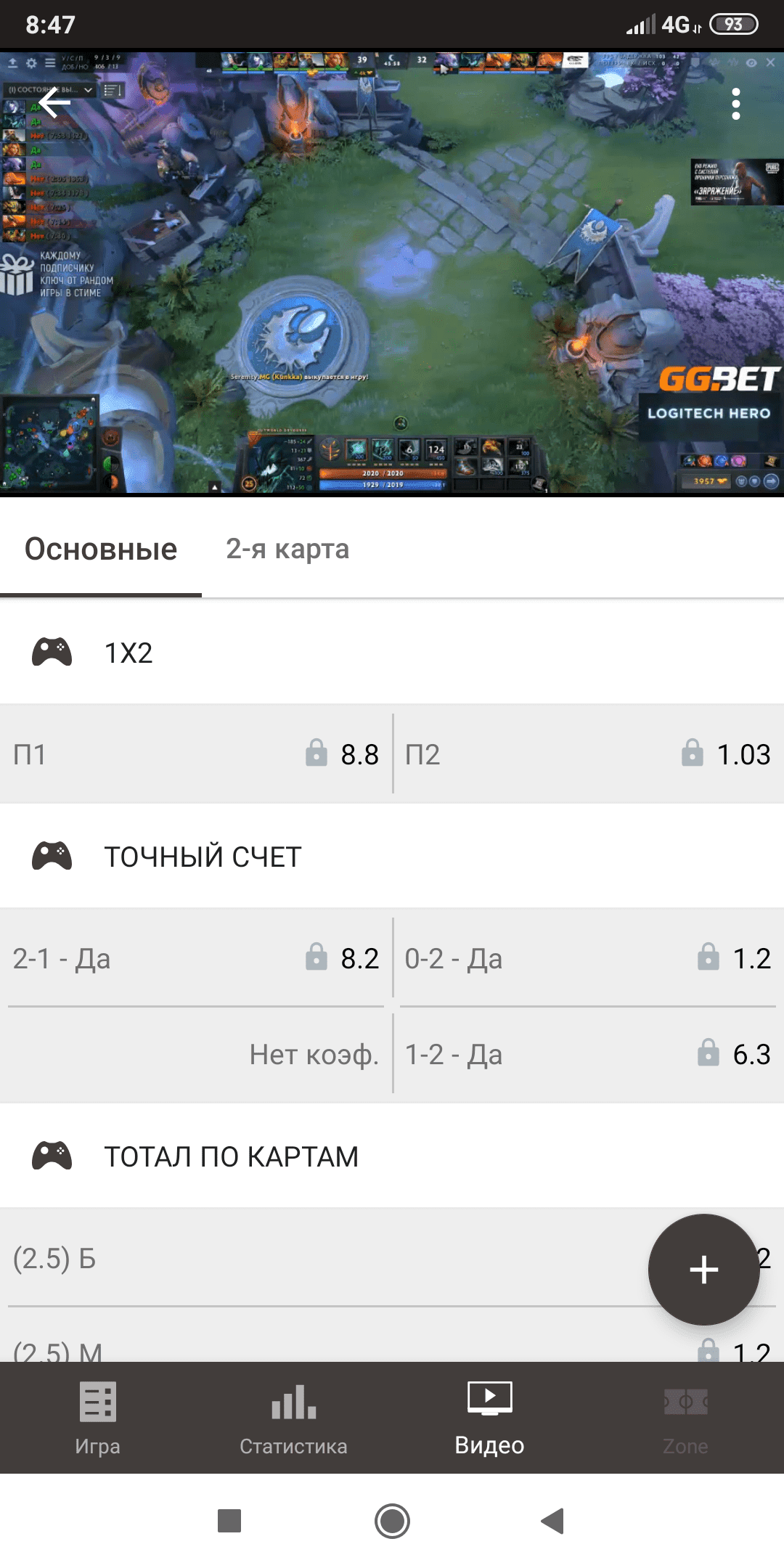Tap the system back button
The width and height of the screenshot is (784, 1568).
(552, 1521)
